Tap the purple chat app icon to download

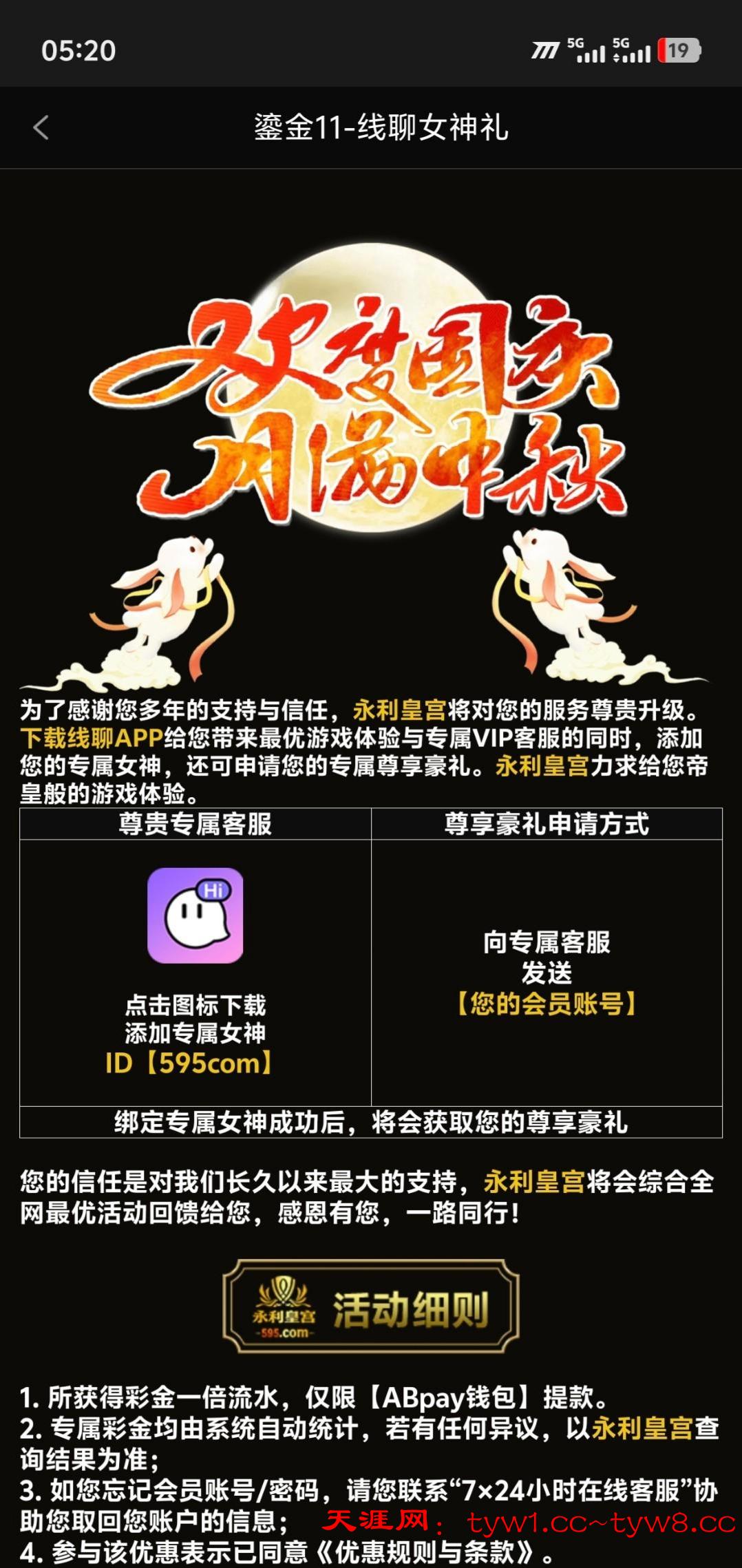tap(195, 915)
